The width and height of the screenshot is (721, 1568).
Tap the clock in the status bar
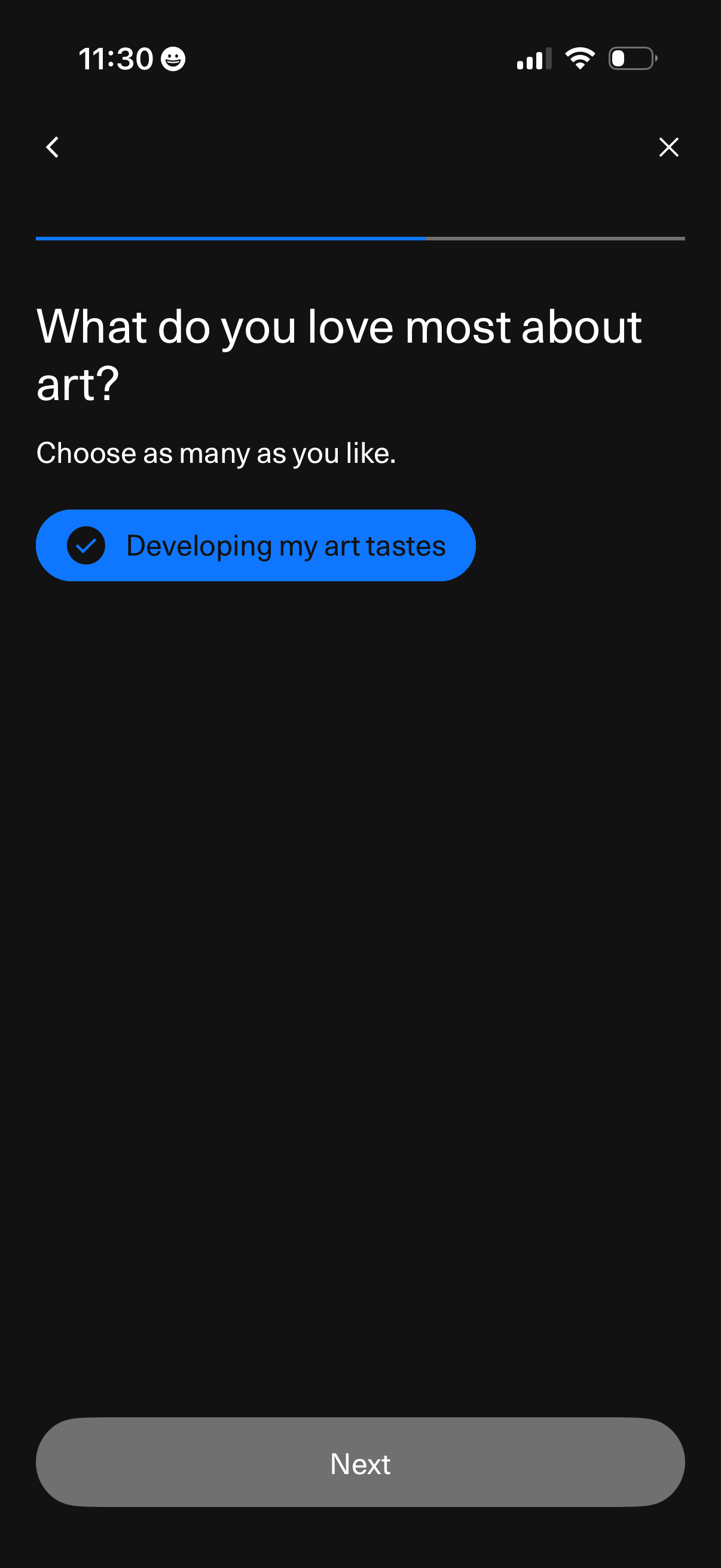point(116,58)
